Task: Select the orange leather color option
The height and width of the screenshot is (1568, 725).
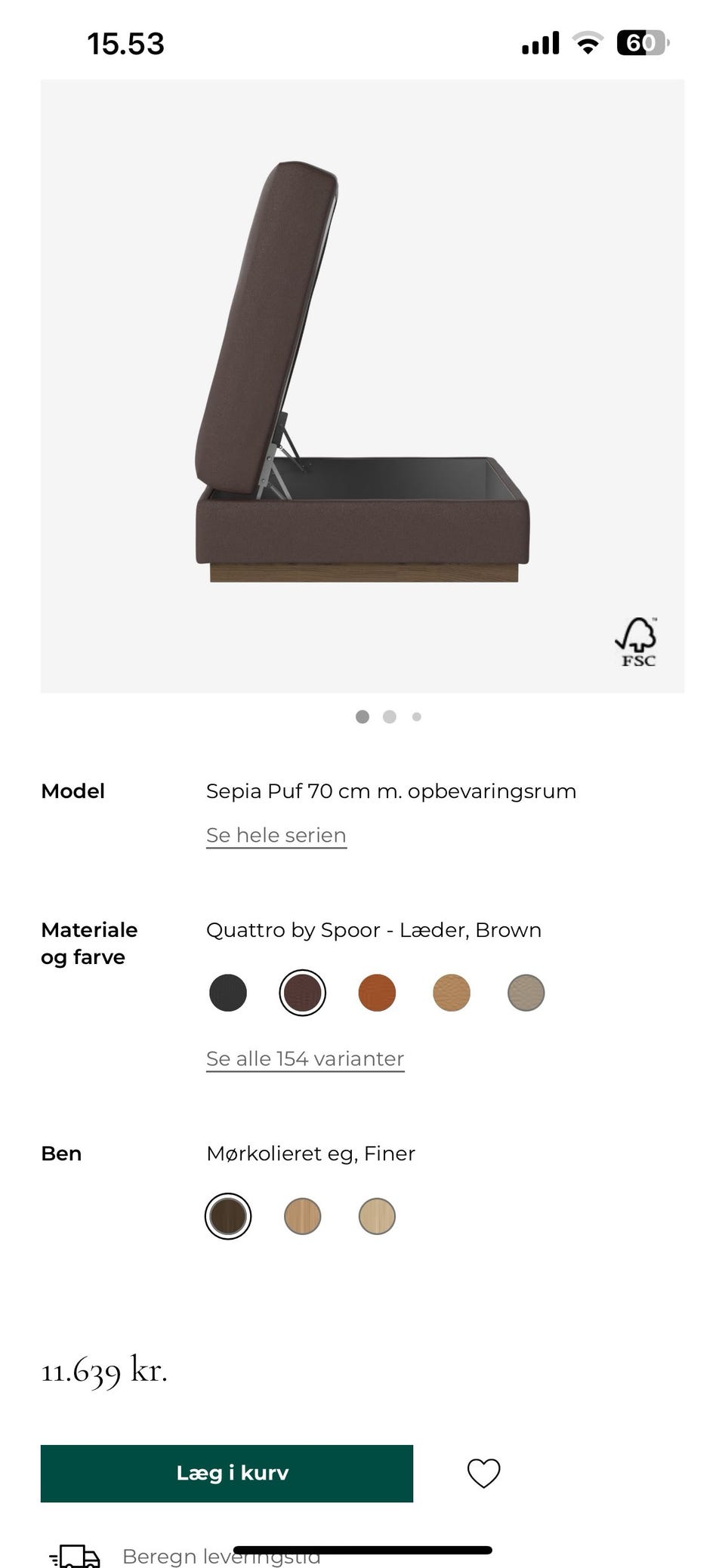Action: coord(377,993)
